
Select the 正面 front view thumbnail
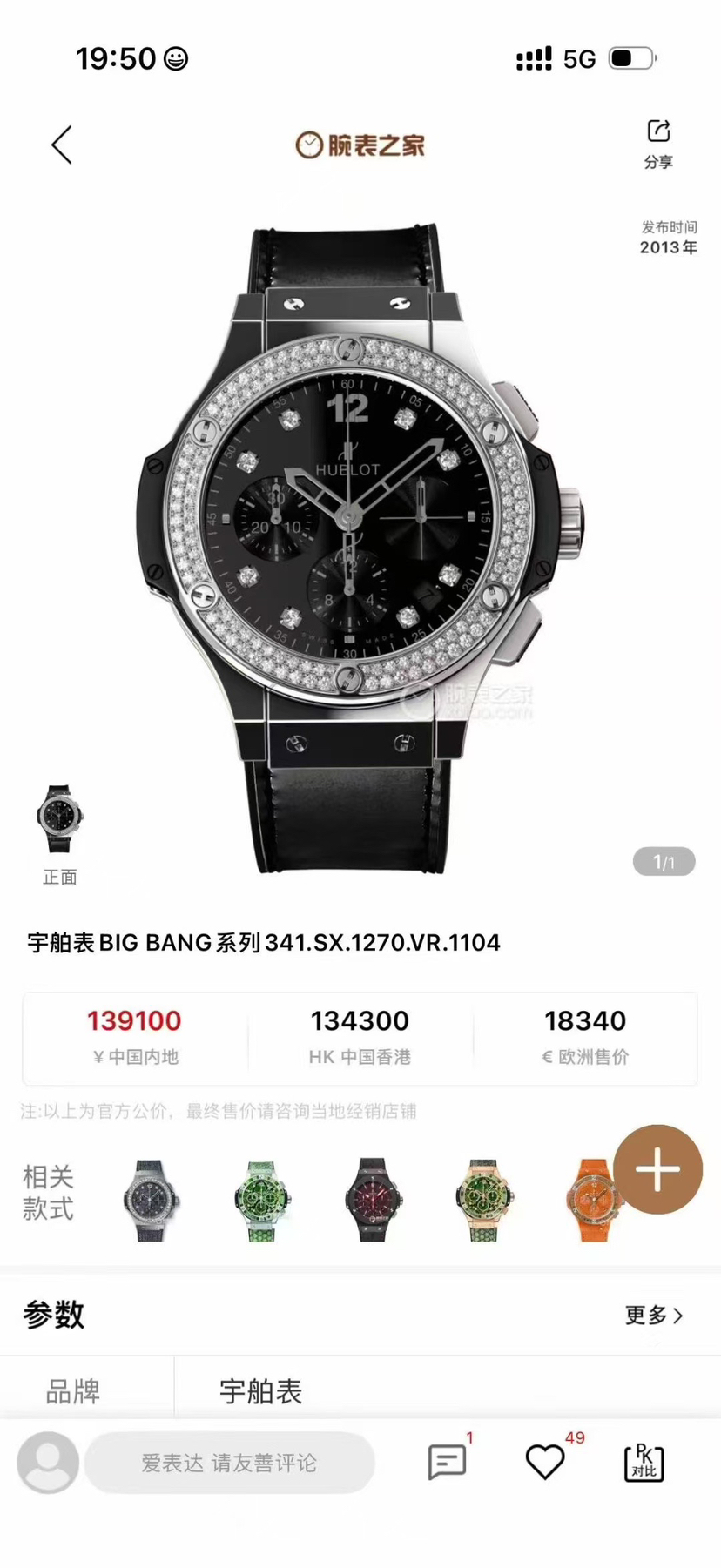tap(59, 819)
